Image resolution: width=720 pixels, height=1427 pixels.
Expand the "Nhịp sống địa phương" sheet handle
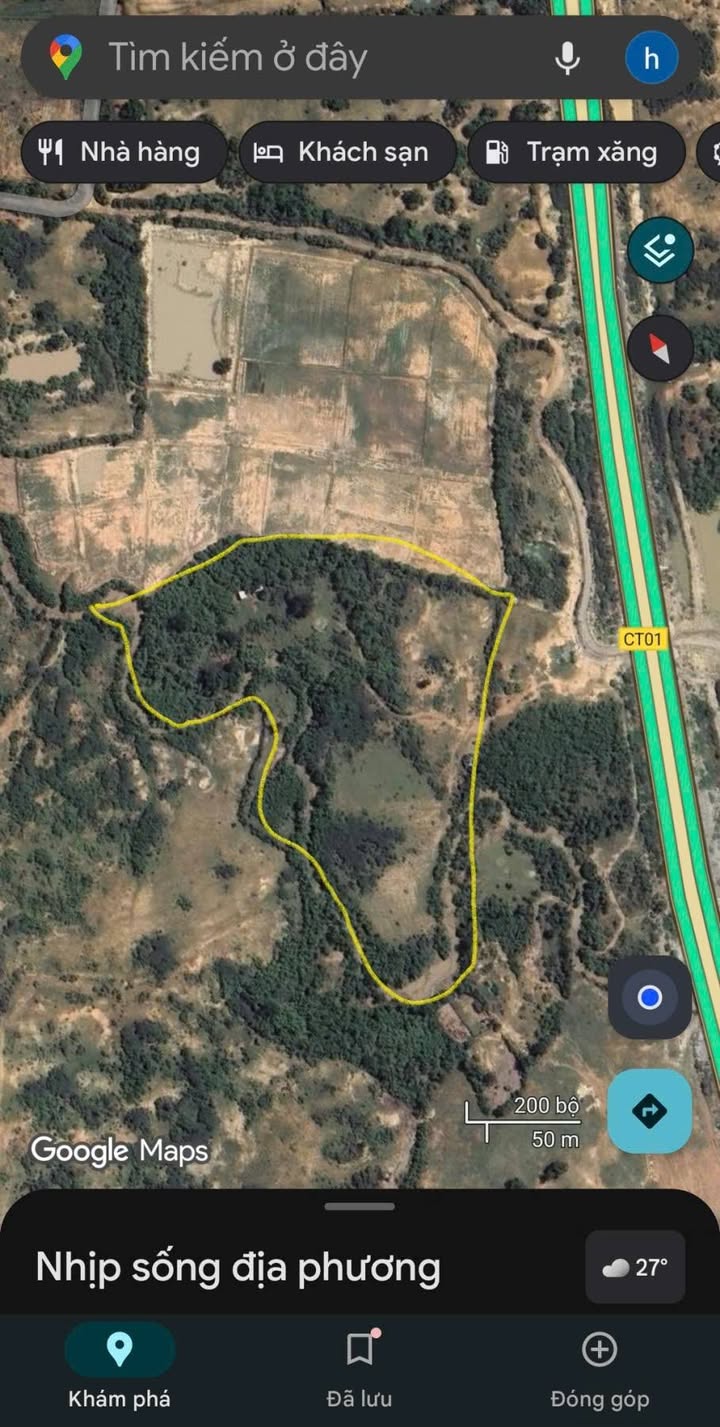[360, 1206]
